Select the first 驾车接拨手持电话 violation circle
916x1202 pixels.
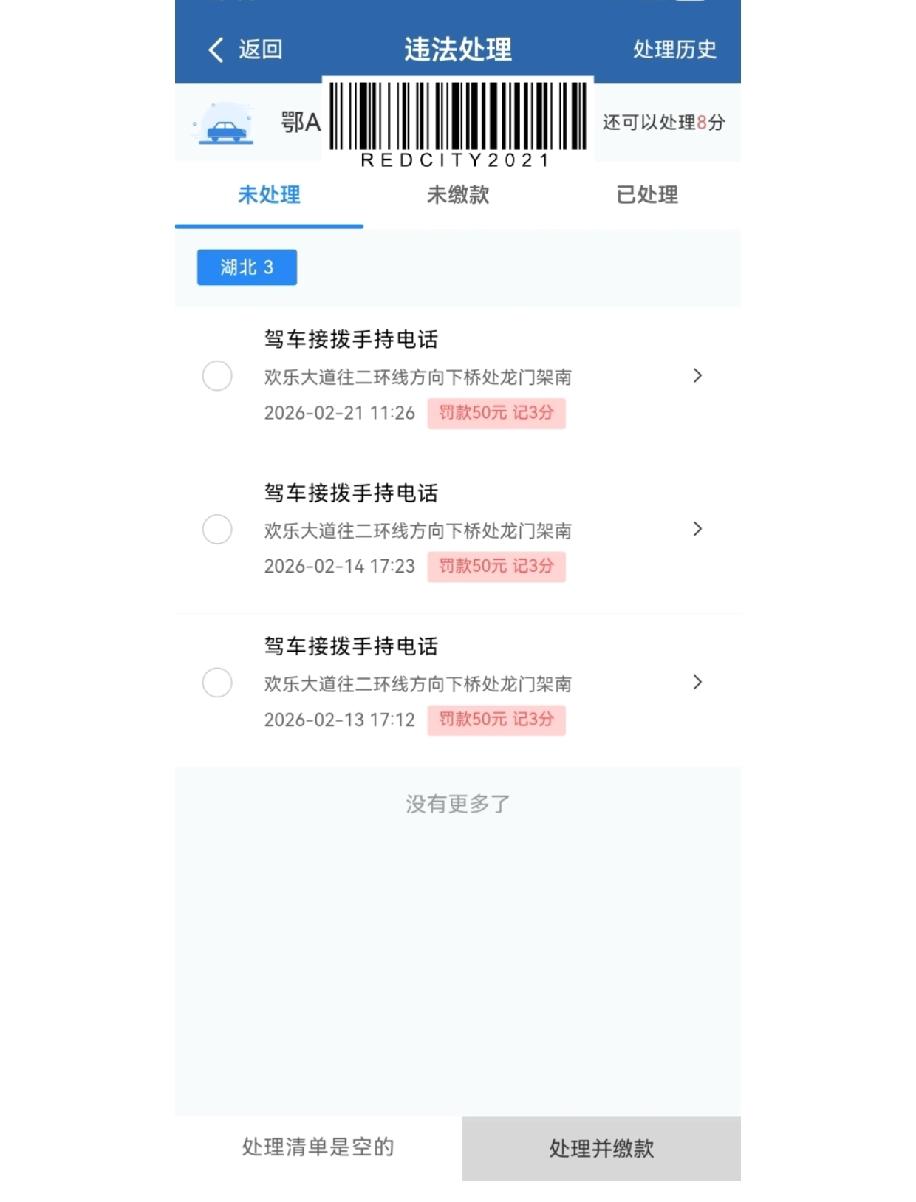[x=216, y=376]
